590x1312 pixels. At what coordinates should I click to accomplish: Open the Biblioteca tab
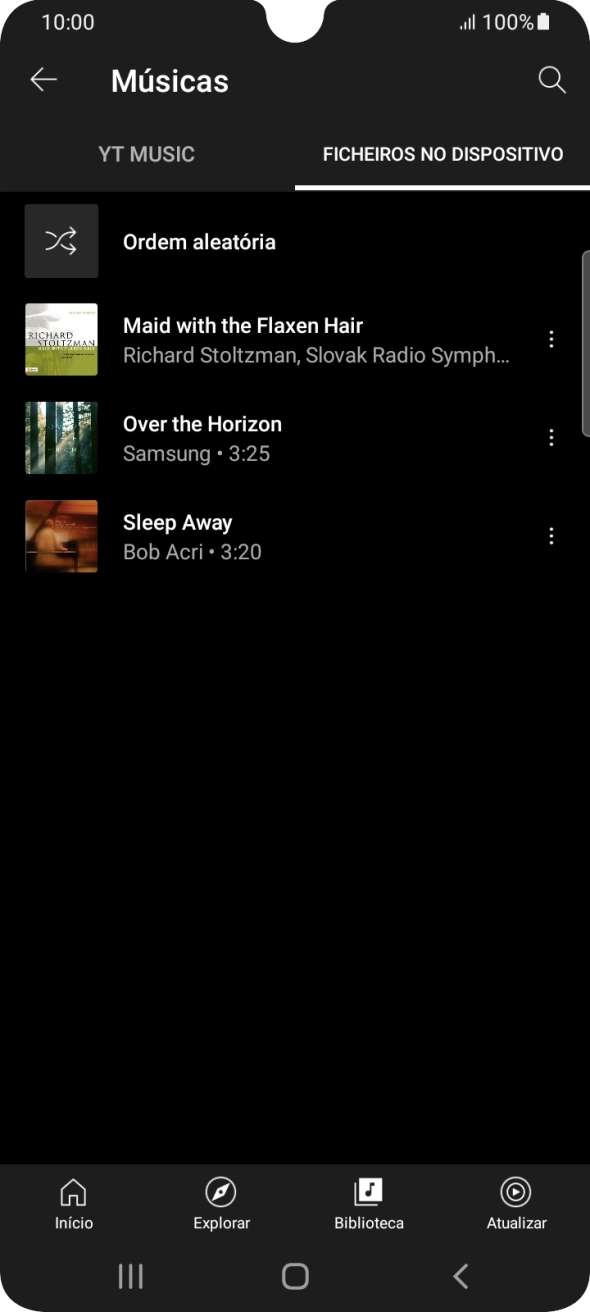pyautogui.click(x=369, y=1203)
